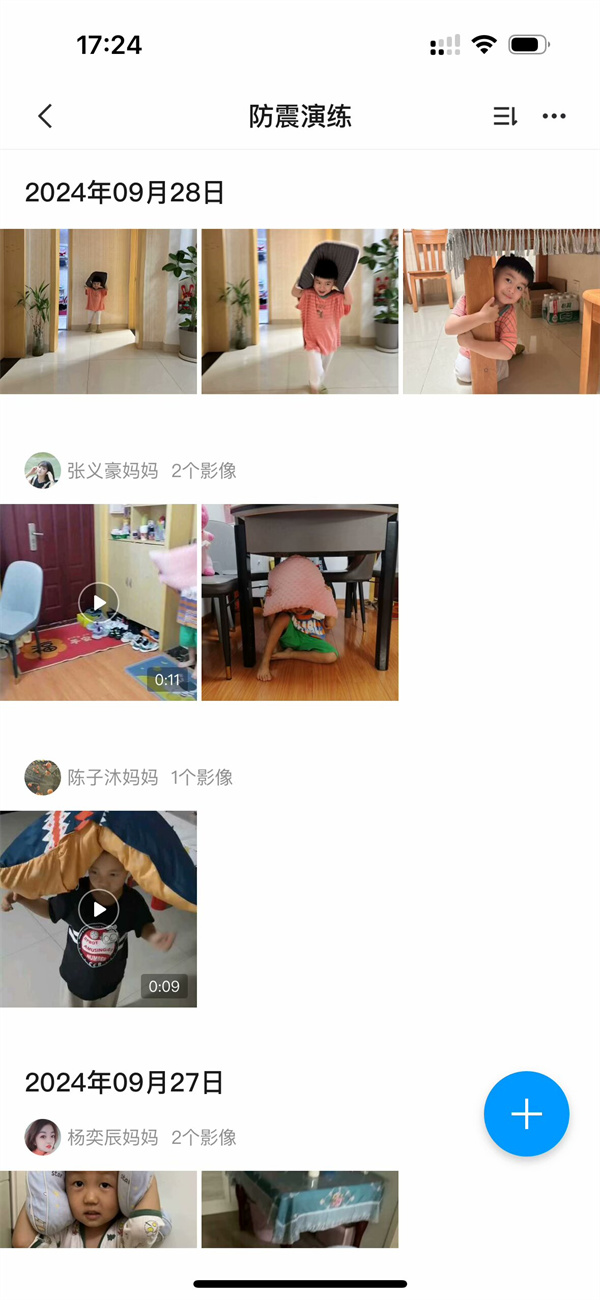Open photo of child hugging table leg
The image size is (600, 1300).
point(501,311)
